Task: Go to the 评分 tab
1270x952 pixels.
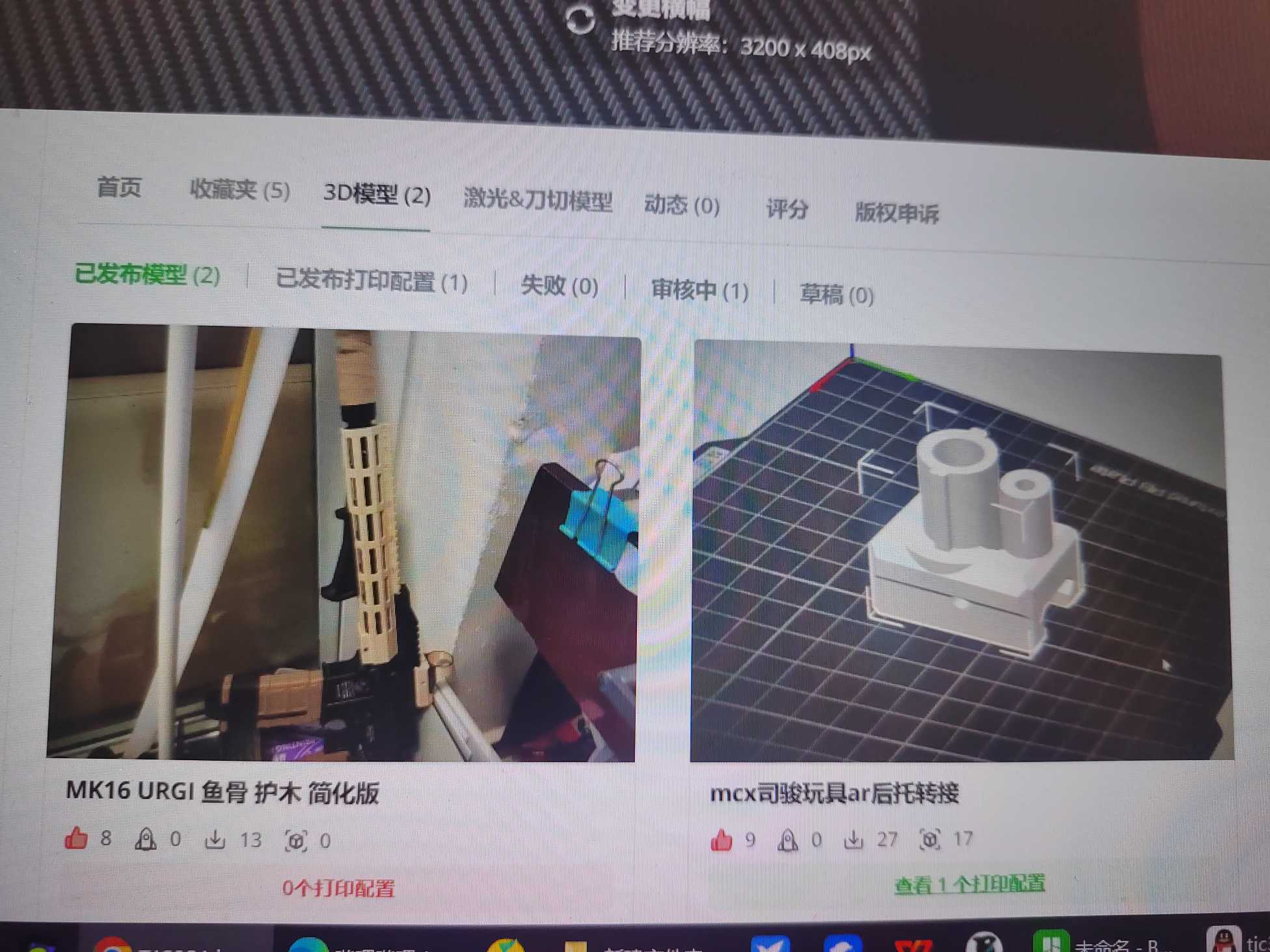Action: coord(787,209)
